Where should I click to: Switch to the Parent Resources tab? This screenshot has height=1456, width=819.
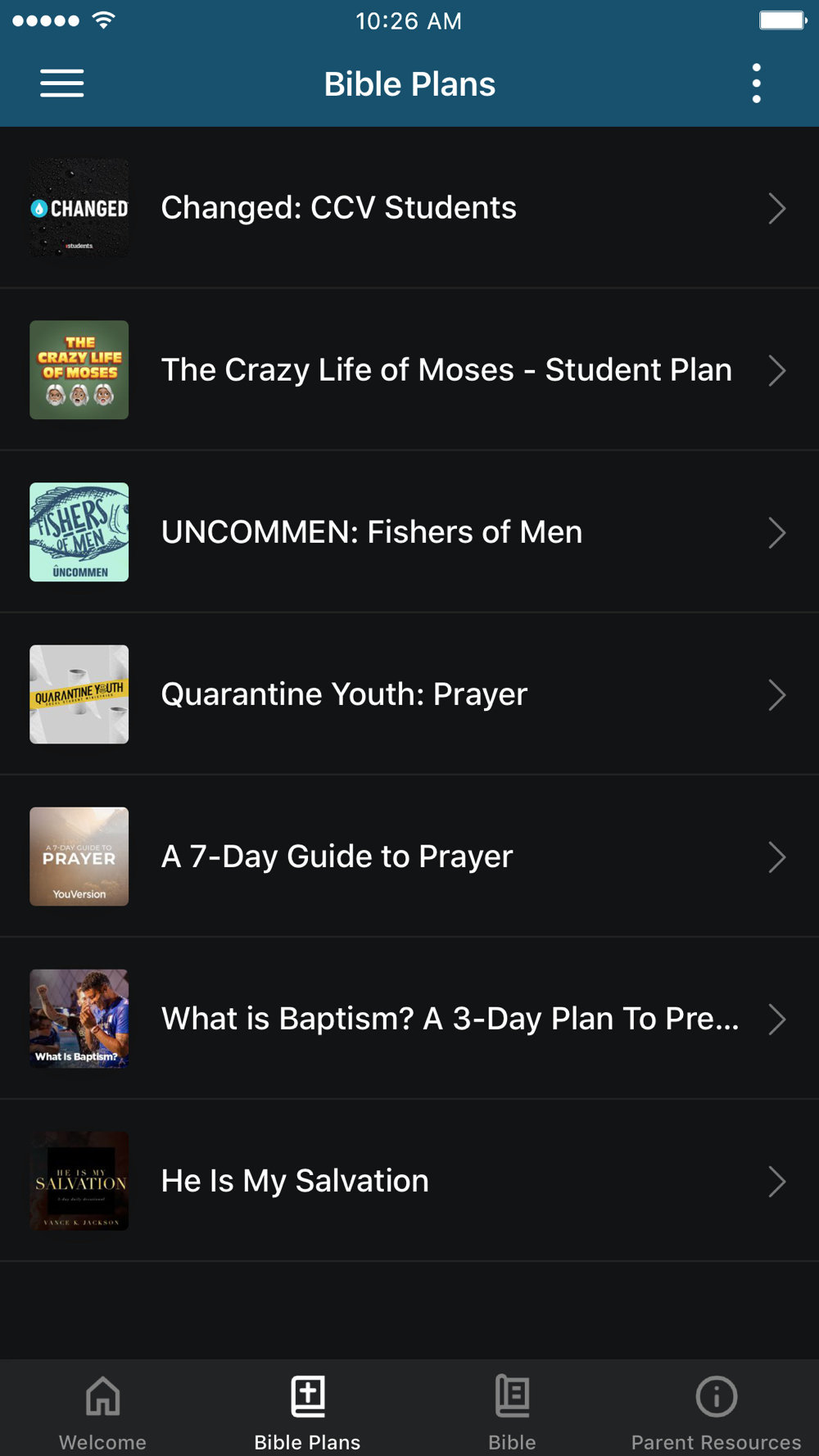pos(716,1412)
